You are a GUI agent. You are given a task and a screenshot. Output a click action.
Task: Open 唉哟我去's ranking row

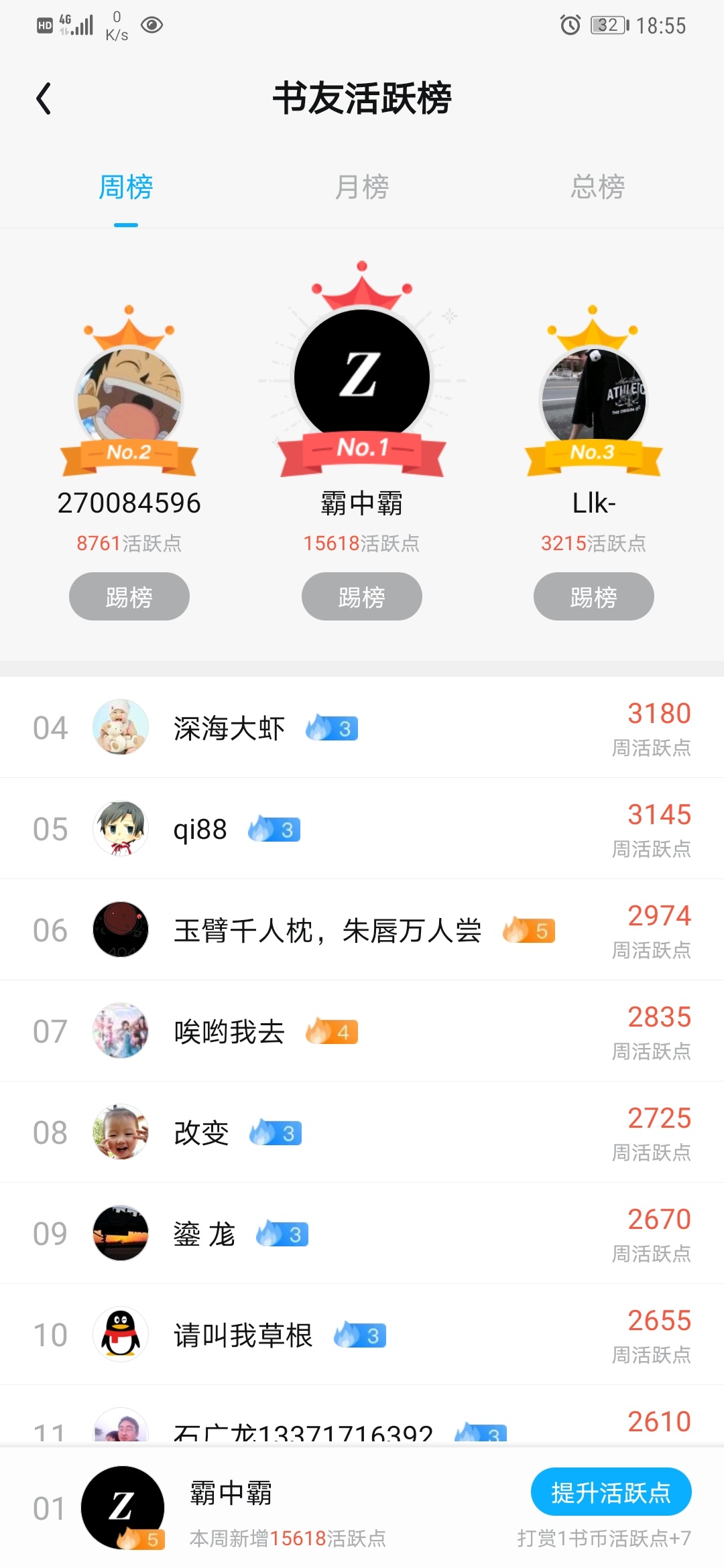(362, 1031)
